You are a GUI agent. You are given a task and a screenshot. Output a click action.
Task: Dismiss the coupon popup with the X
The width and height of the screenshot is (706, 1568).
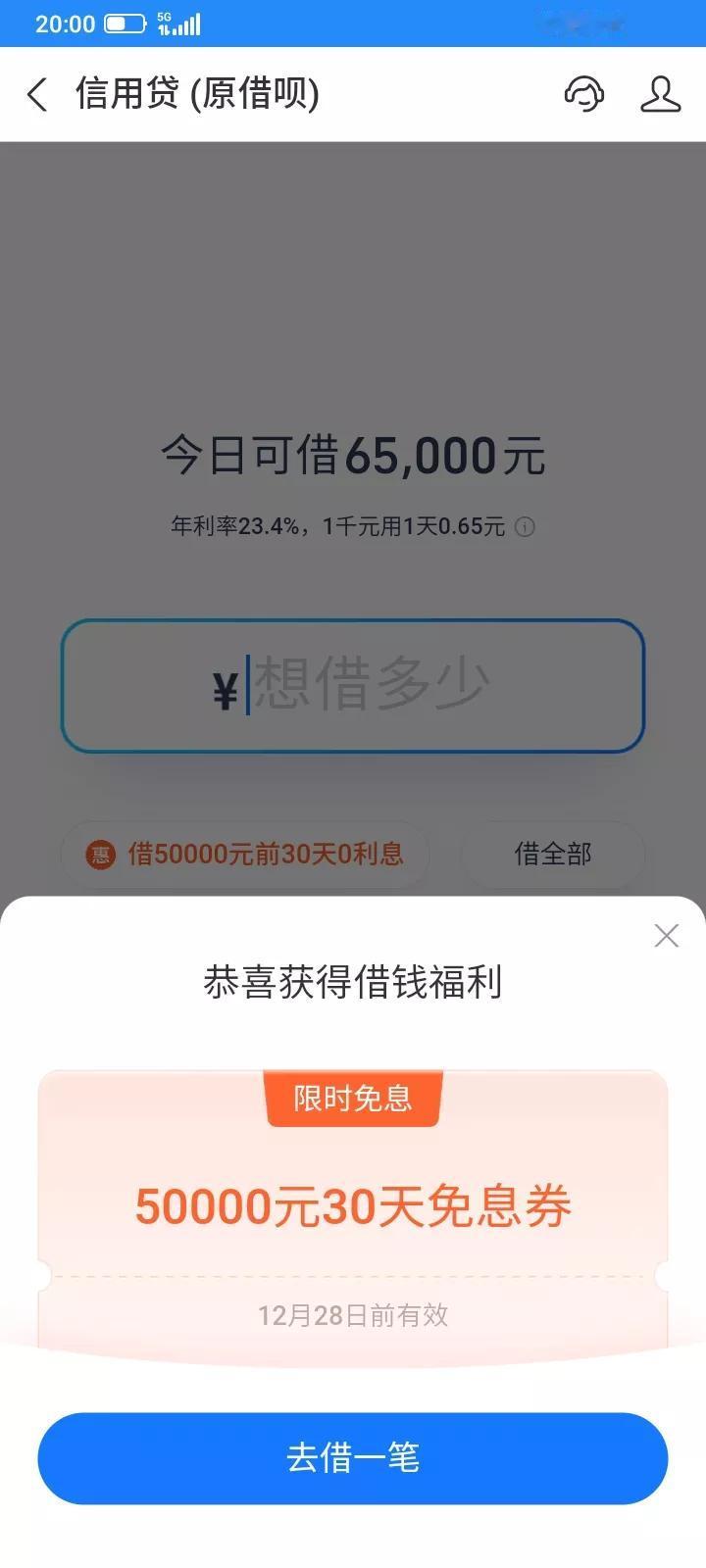(666, 936)
